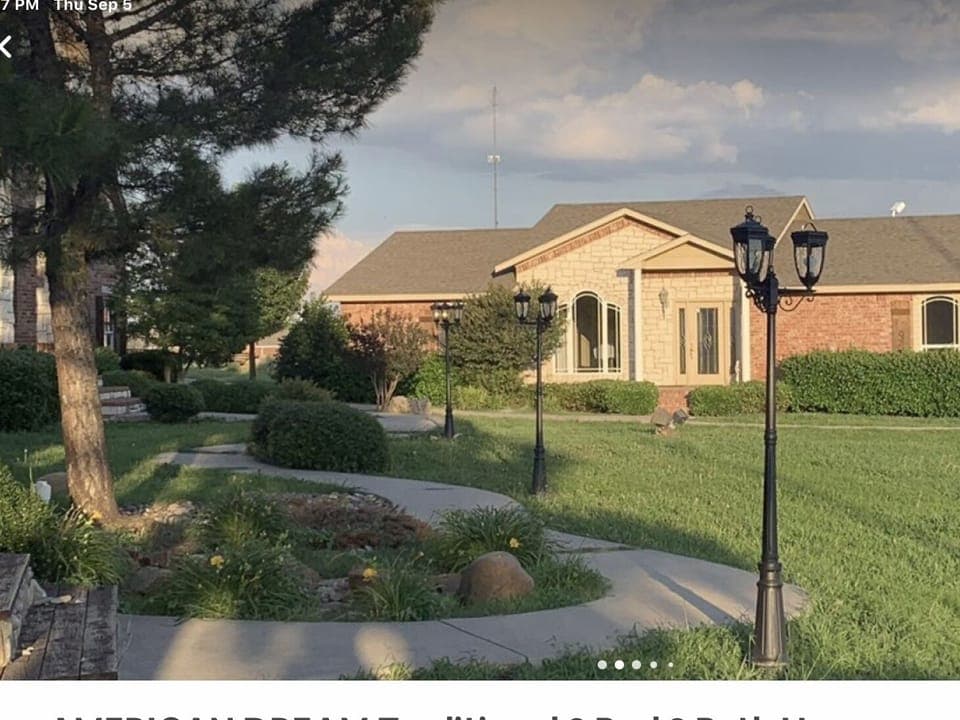This screenshot has height=720, width=960.
Task: Tap the photo carousel page indicator dots
Action: click(635, 664)
